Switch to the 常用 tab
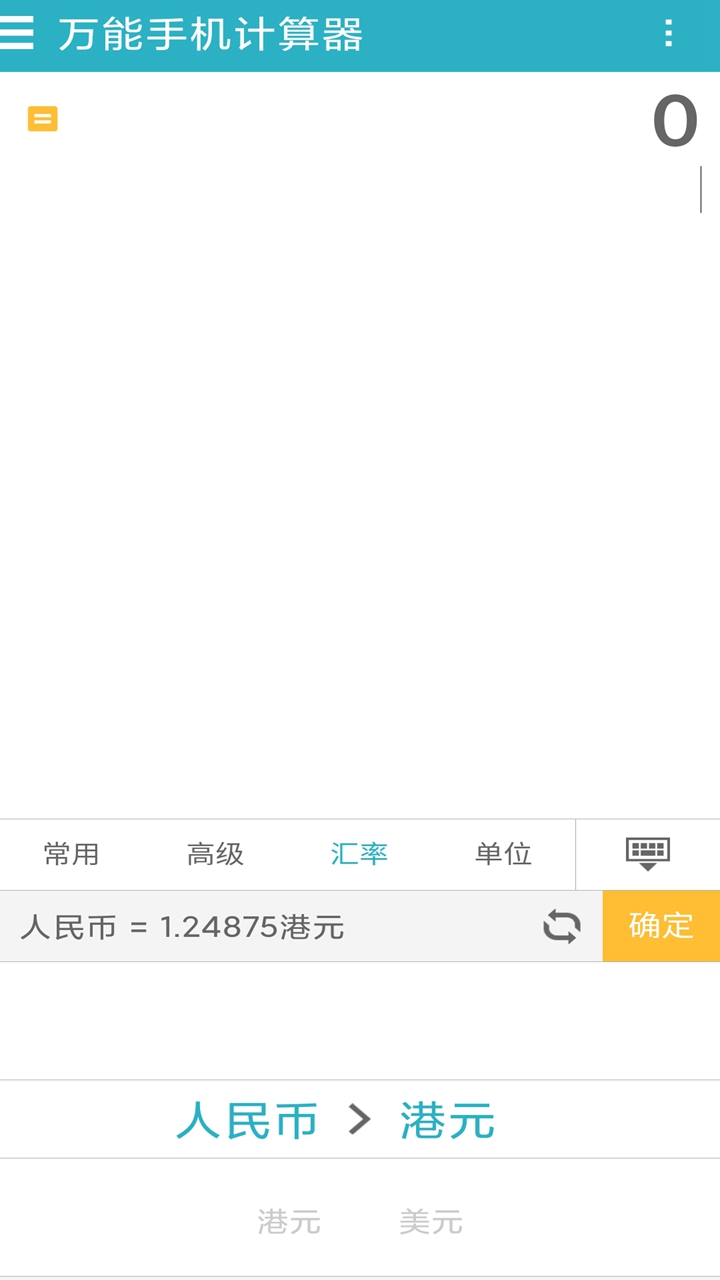 coord(72,854)
